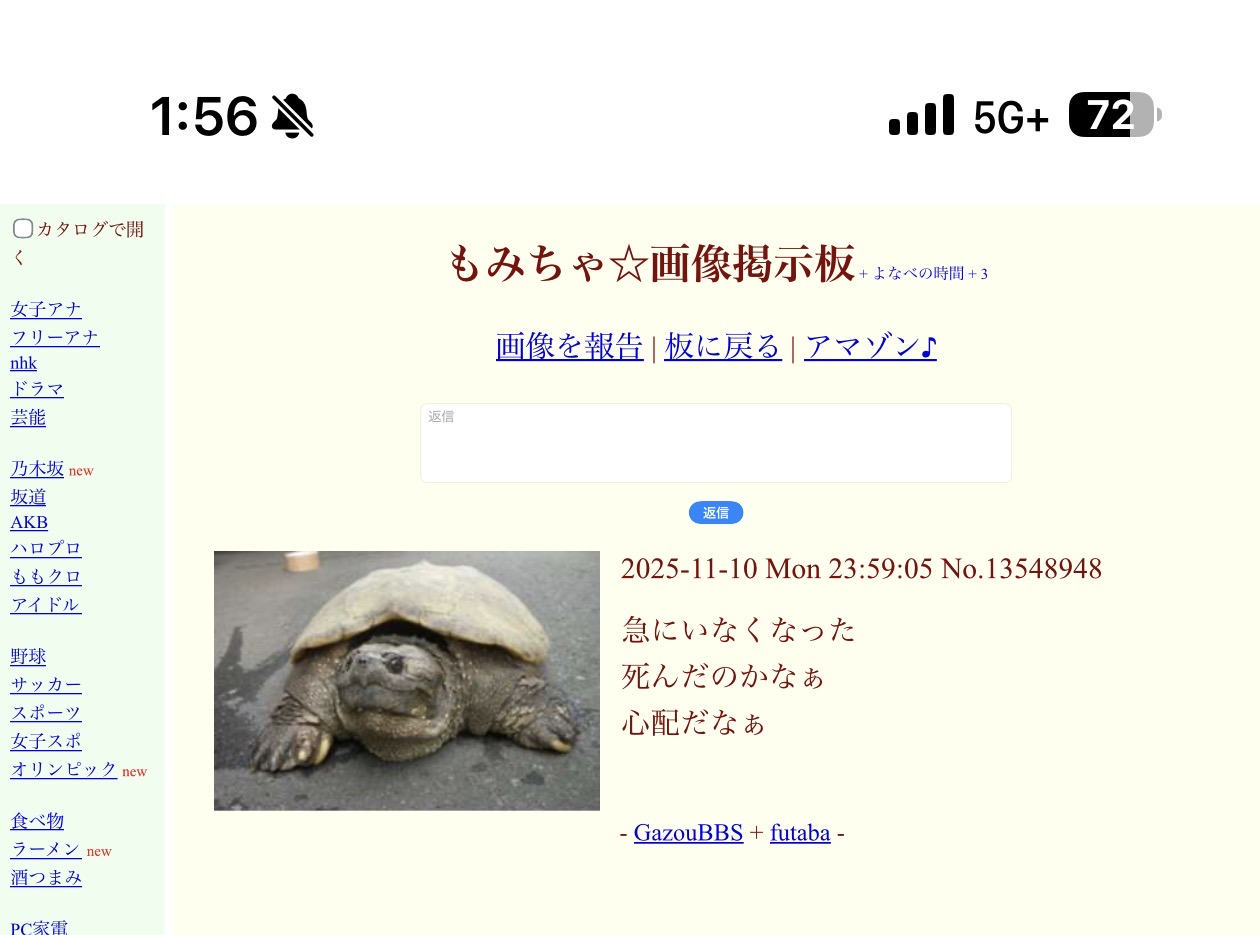Screen dimensions: 1260x935
Task: Open the ラーメン board
Action: (46, 850)
